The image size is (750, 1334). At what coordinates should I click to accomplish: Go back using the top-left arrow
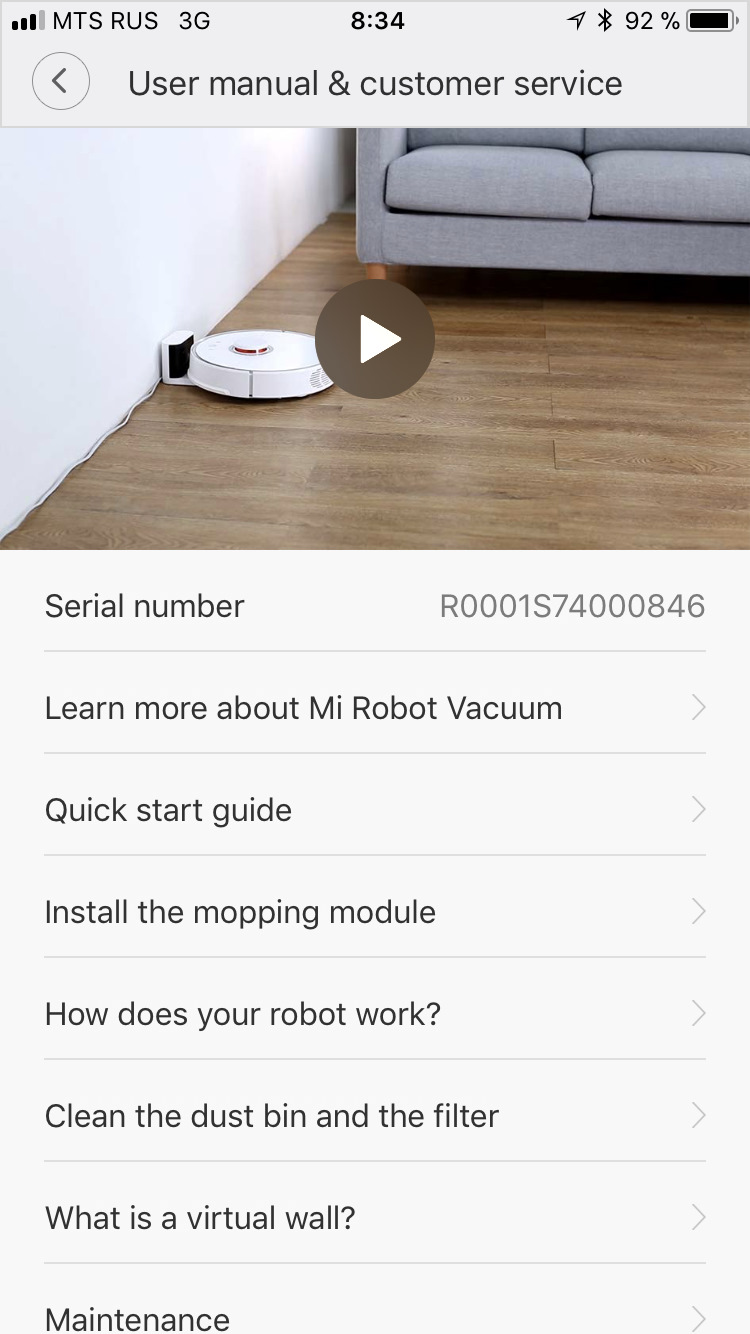61,82
